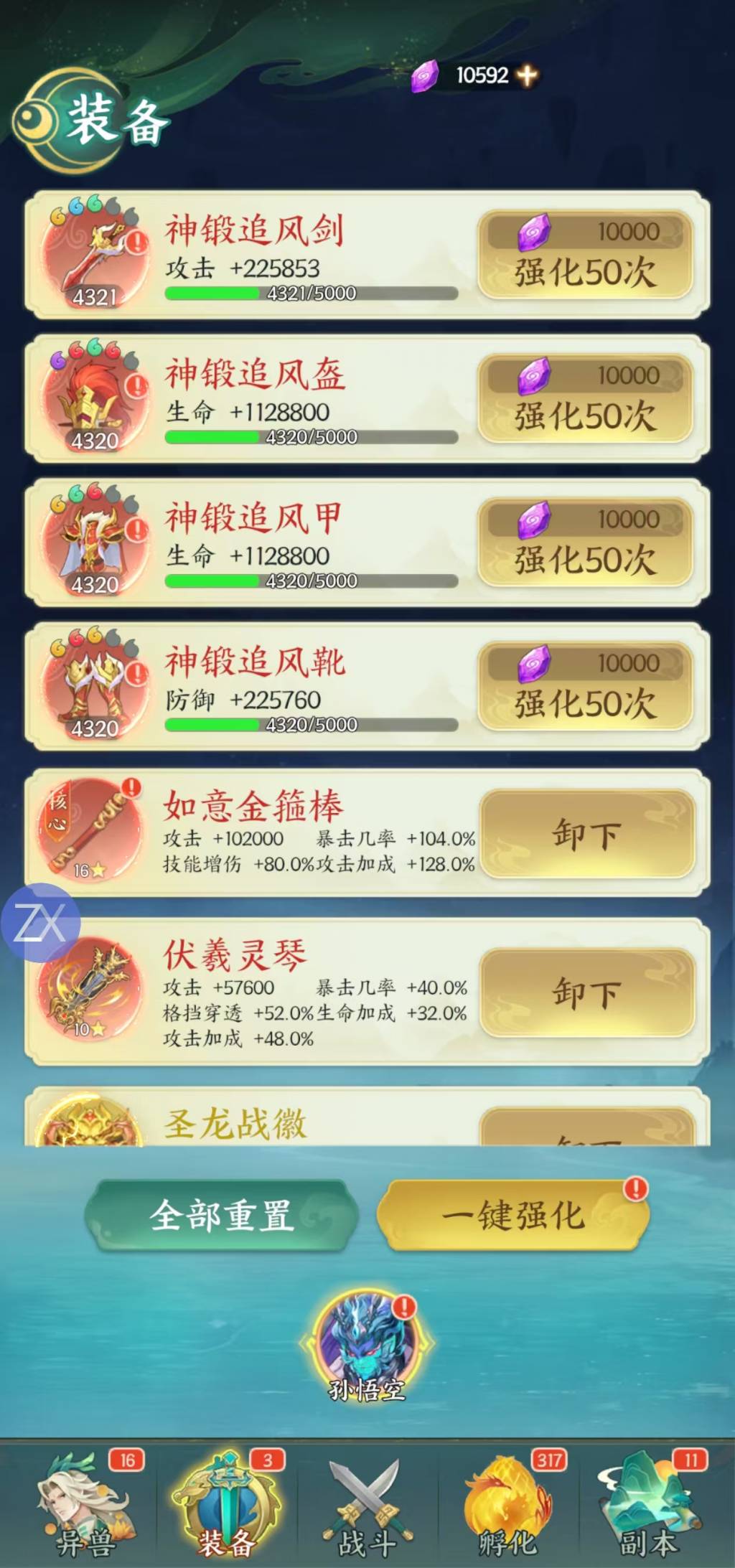
Task: Tap 全部重置 to reset all equipment
Action: pyautogui.click(x=221, y=1216)
